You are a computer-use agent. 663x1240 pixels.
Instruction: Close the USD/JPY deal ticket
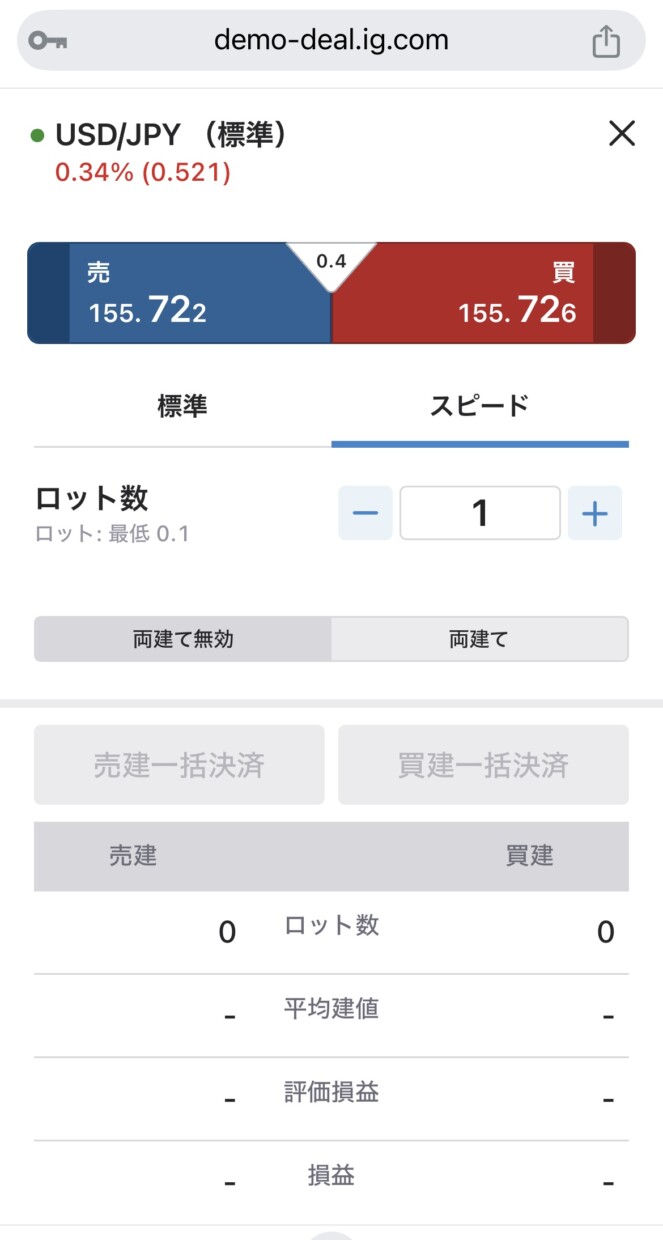point(622,133)
